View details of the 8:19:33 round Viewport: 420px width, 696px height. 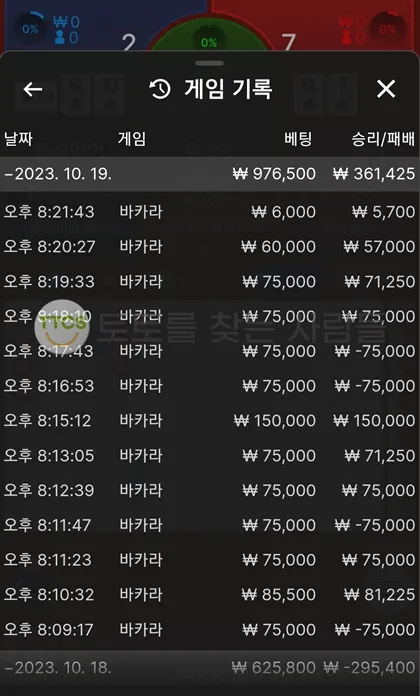click(210, 281)
